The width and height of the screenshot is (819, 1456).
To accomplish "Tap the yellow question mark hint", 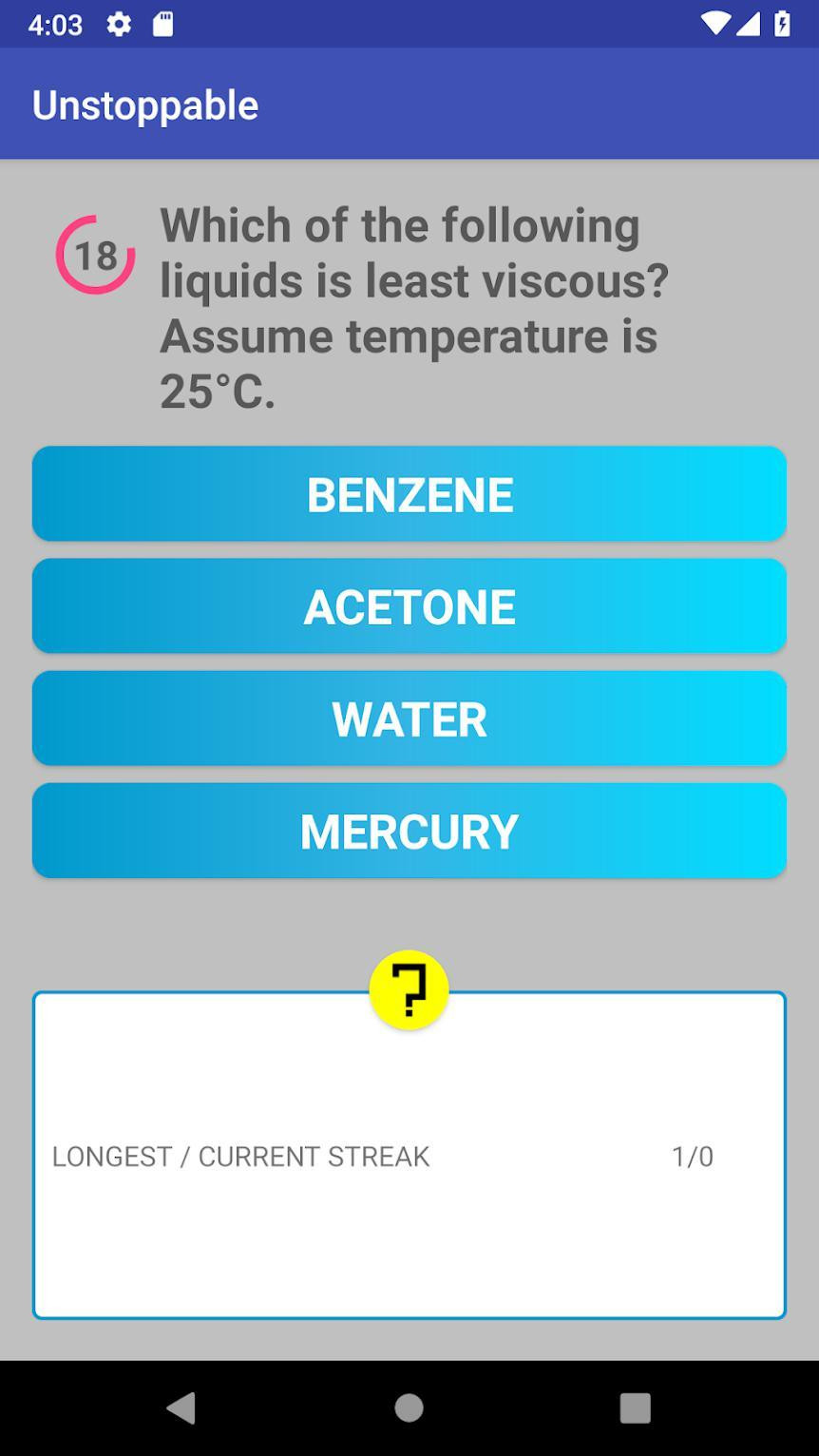I will [409, 990].
